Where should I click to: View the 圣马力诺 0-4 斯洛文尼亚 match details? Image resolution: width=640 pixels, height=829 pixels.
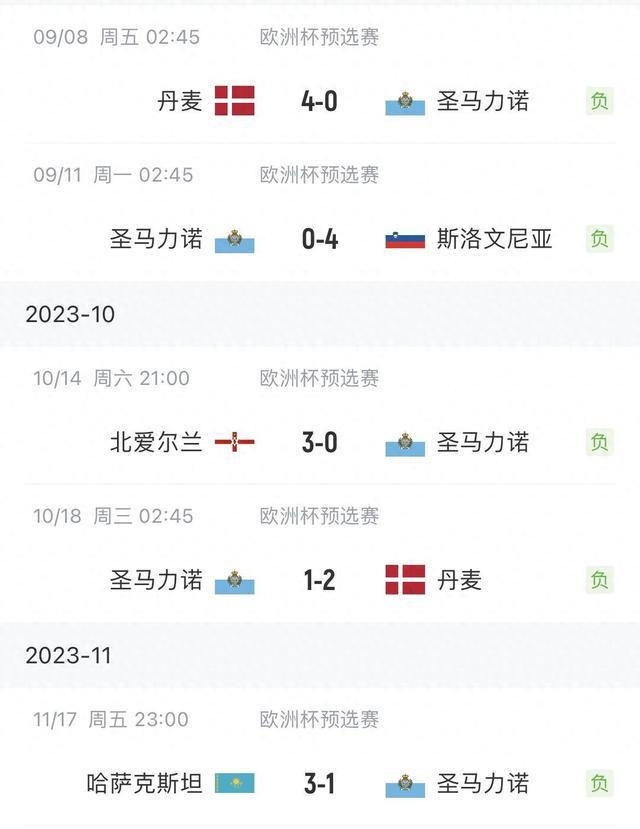click(x=319, y=239)
